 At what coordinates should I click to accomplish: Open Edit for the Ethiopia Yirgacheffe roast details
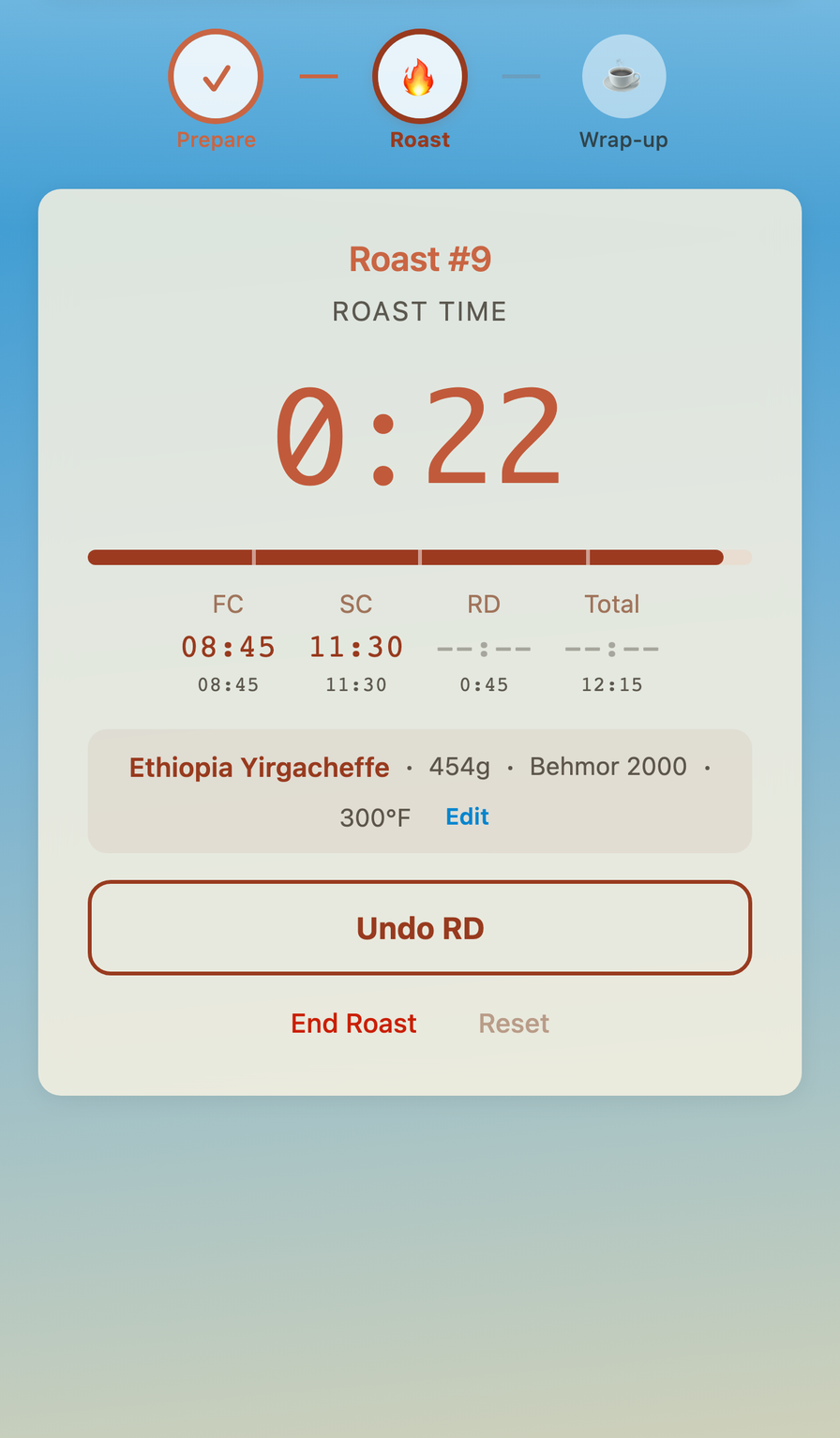click(467, 816)
